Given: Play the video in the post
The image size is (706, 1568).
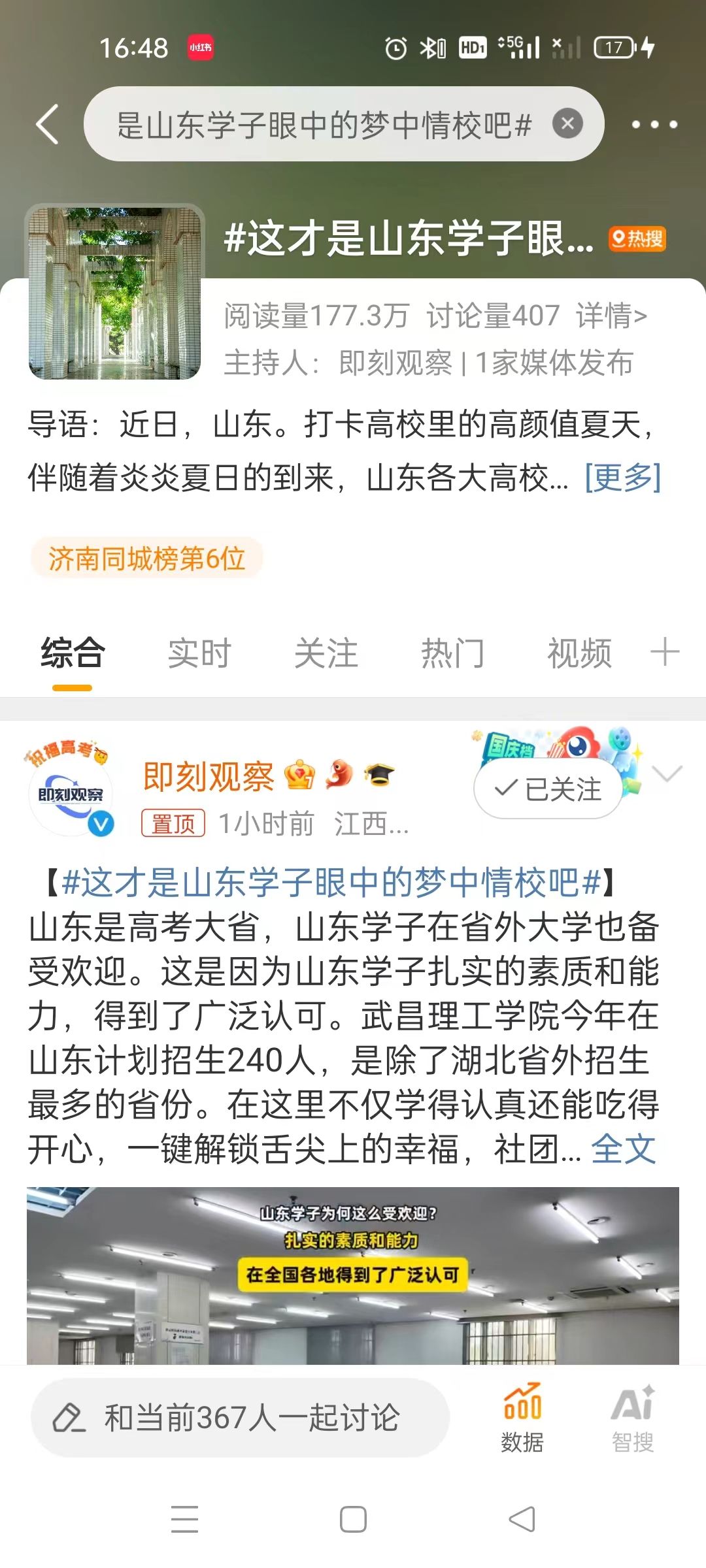Looking at the screenshot, I should (353, 1275).
